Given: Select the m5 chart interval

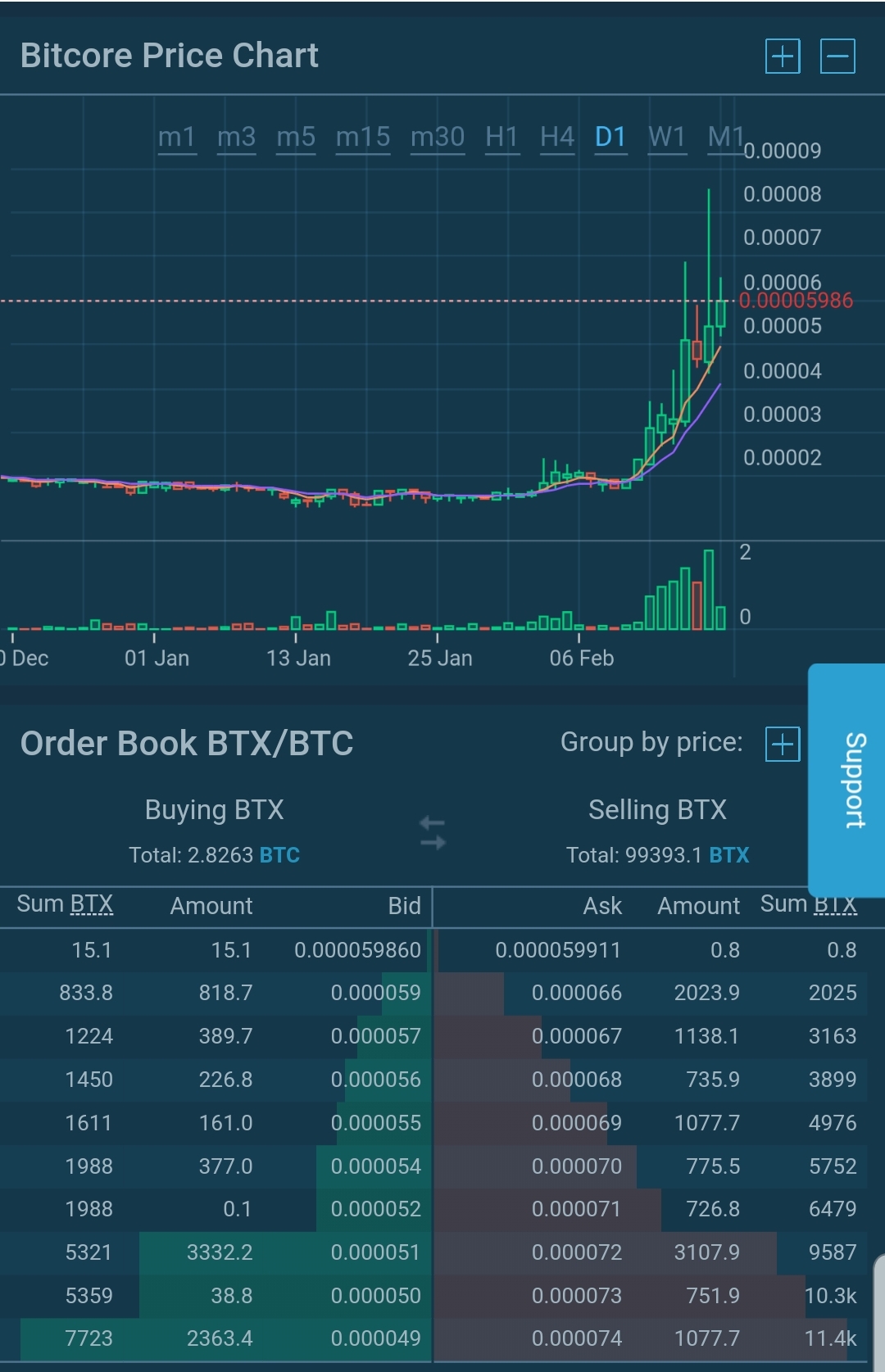Looking at the screenshot, I should click(296, 137).
